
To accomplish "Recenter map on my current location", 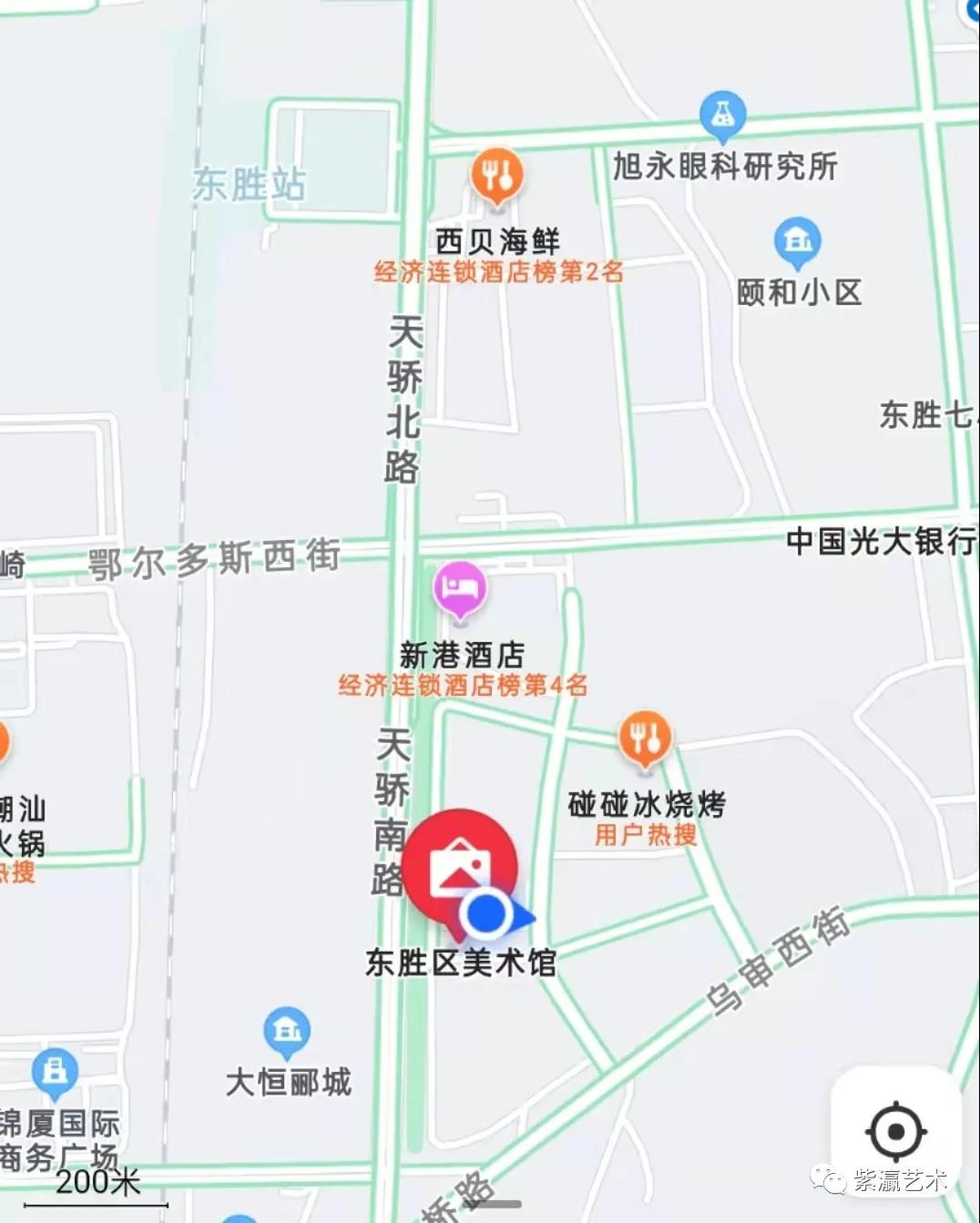I will 896,1132.
